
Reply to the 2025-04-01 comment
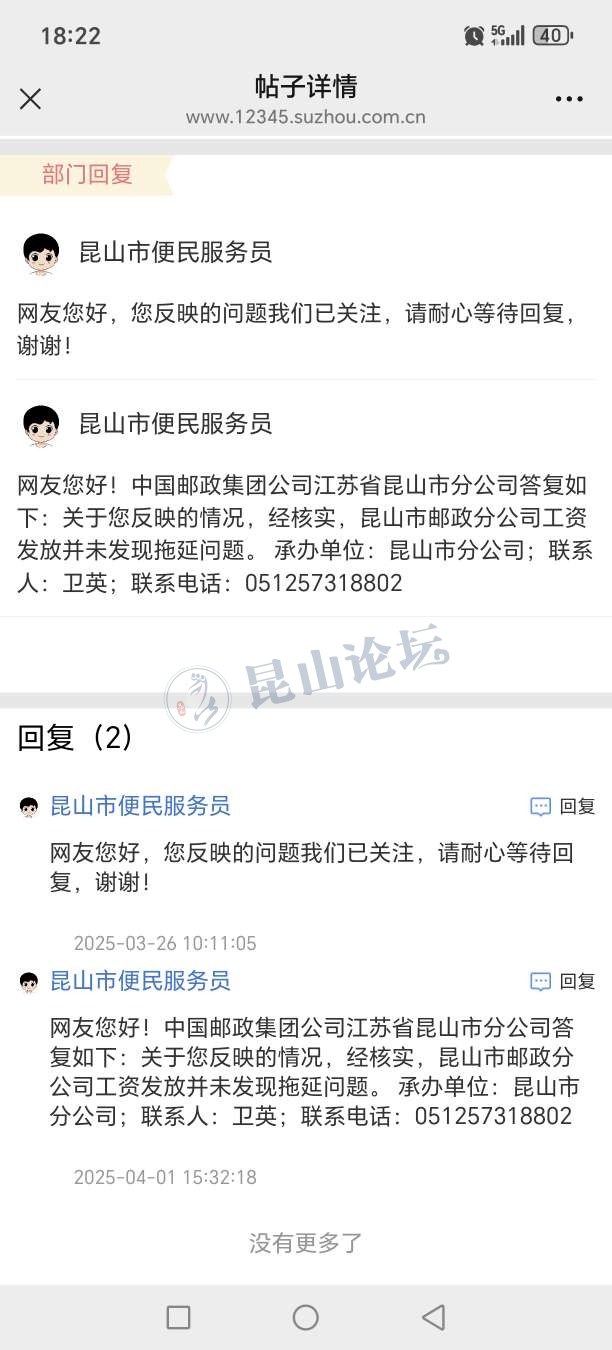tap(562, 981)
